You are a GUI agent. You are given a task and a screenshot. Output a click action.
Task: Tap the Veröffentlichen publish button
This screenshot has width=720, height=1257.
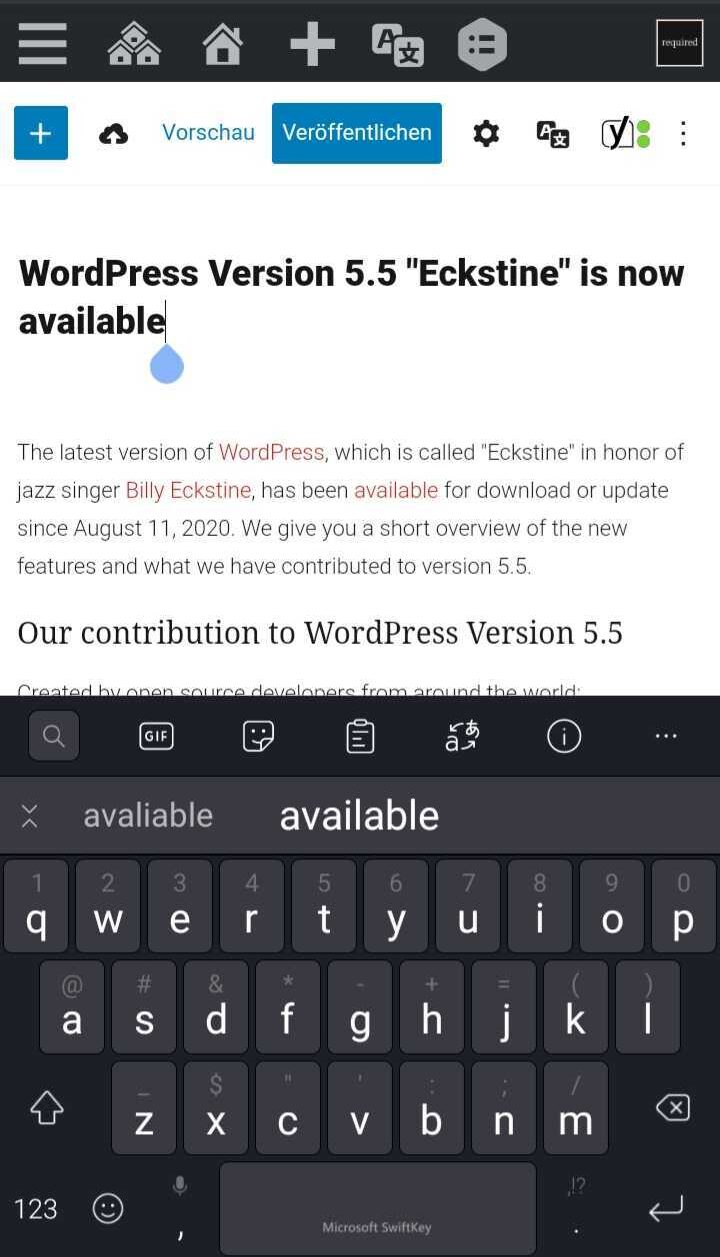(356, 133)
